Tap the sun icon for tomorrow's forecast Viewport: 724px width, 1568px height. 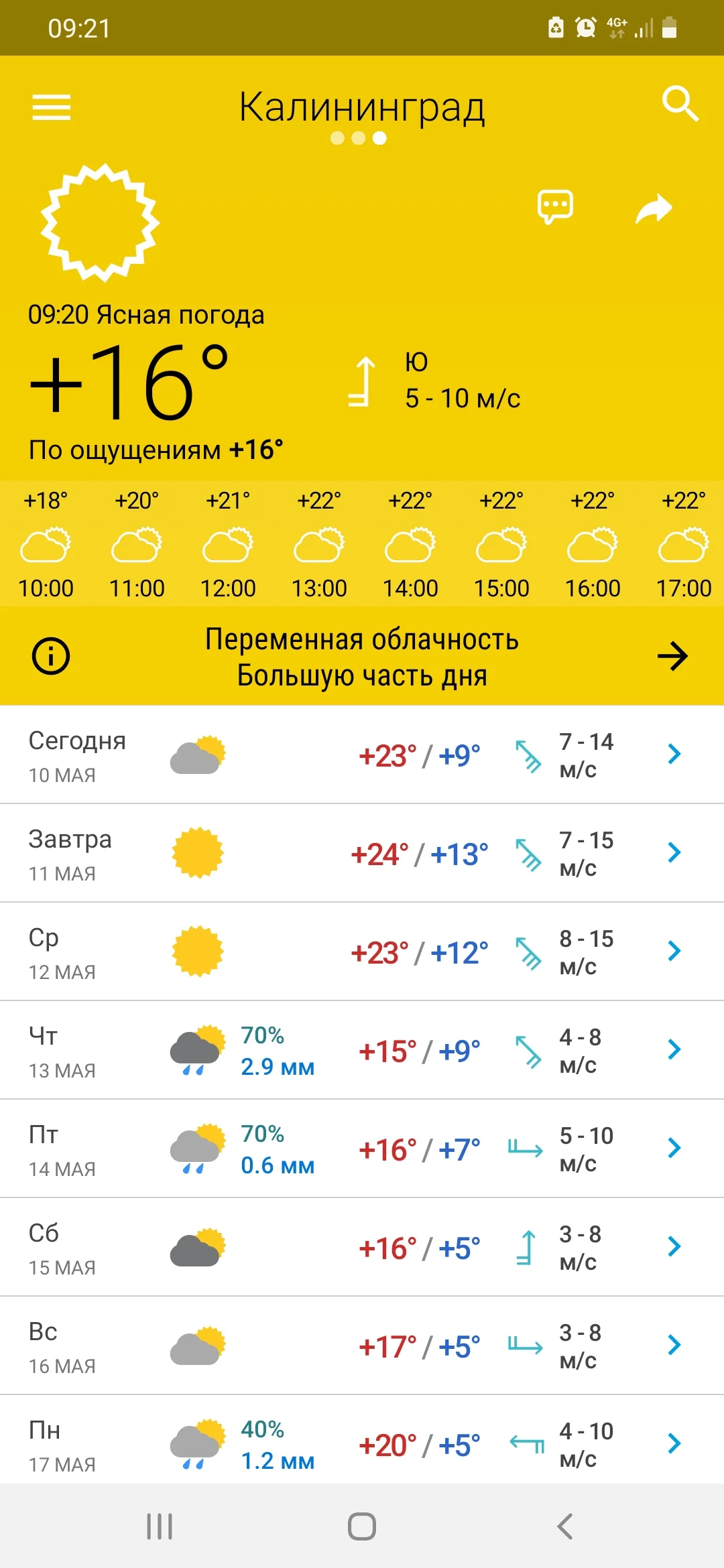tap(196, 852)
